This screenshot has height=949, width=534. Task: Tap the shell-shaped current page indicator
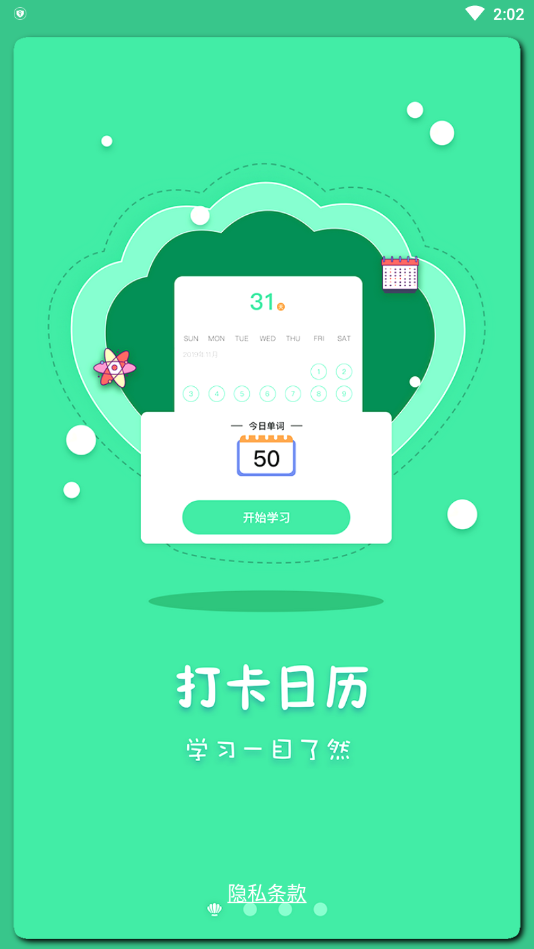click(214, 909)
